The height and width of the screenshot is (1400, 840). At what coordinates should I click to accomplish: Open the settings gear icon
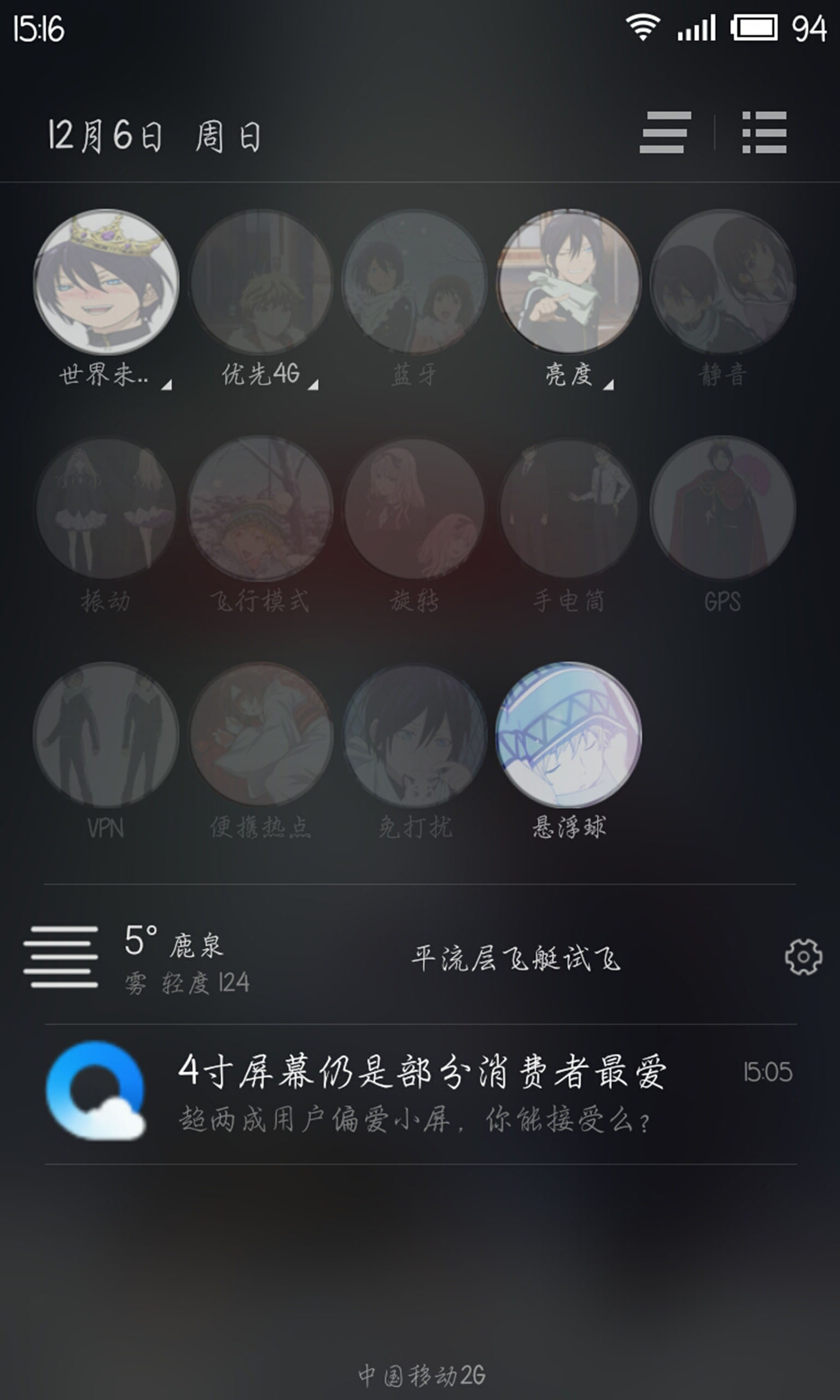(x=803, y=957)
